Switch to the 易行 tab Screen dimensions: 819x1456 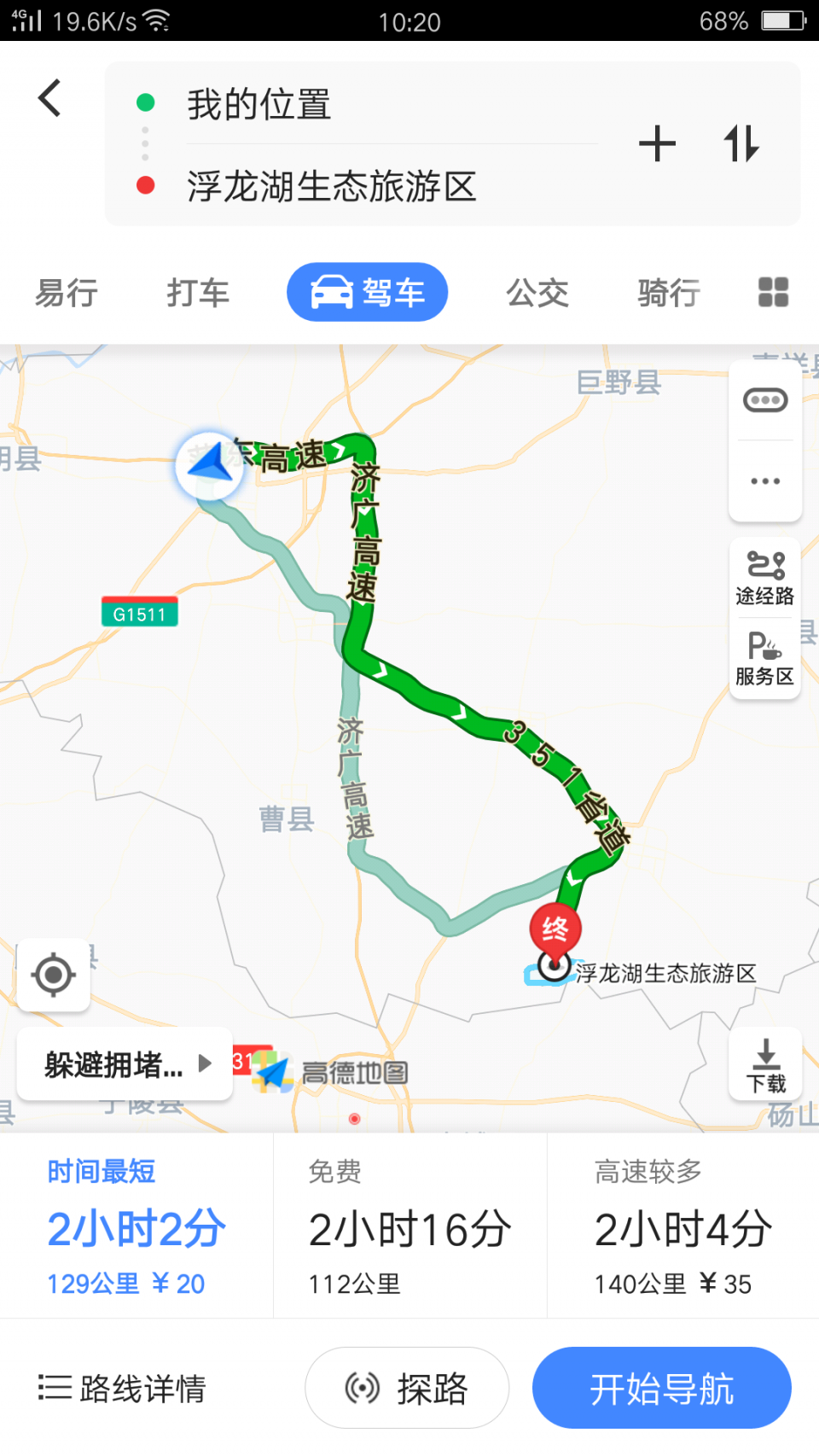coord(67,293)
